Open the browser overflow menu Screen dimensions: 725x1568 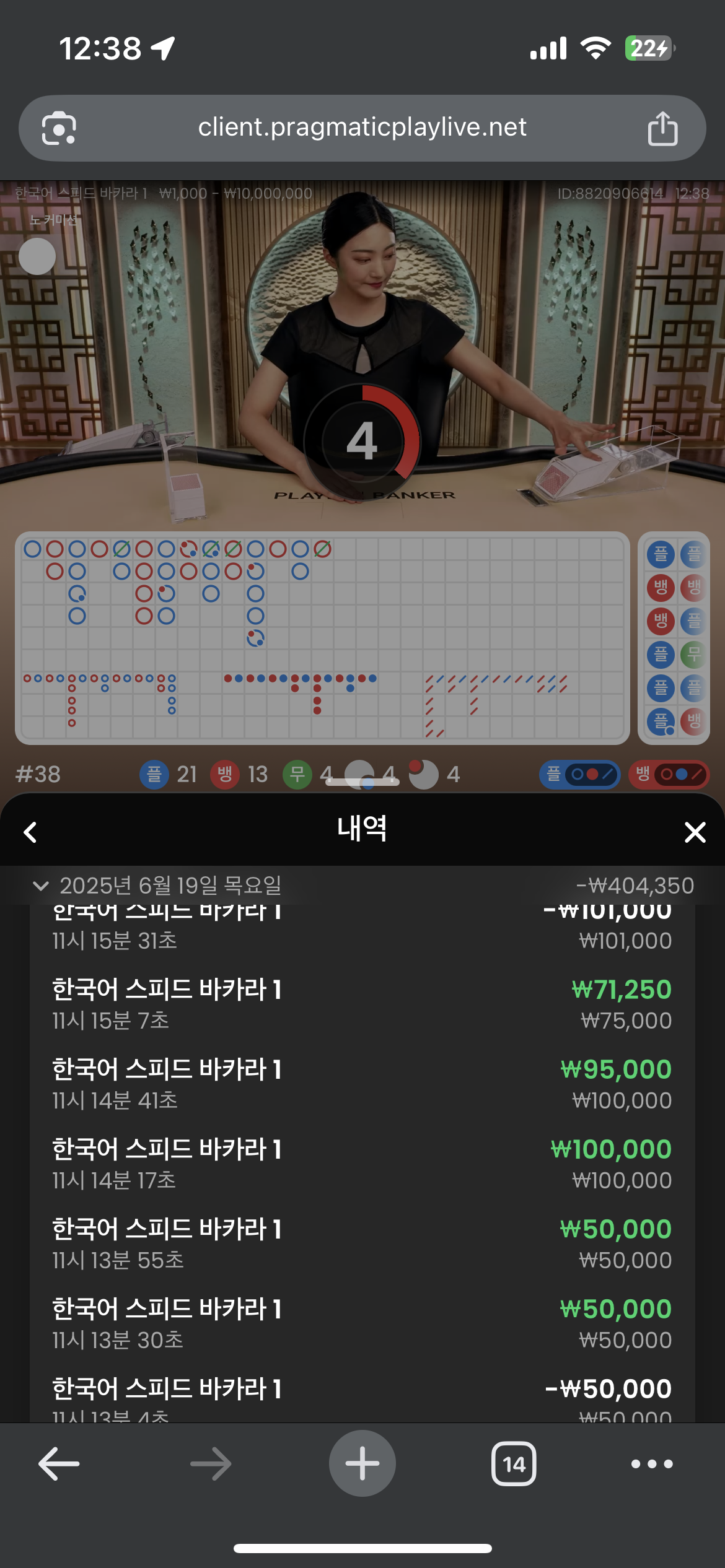tap(652, 1463)
